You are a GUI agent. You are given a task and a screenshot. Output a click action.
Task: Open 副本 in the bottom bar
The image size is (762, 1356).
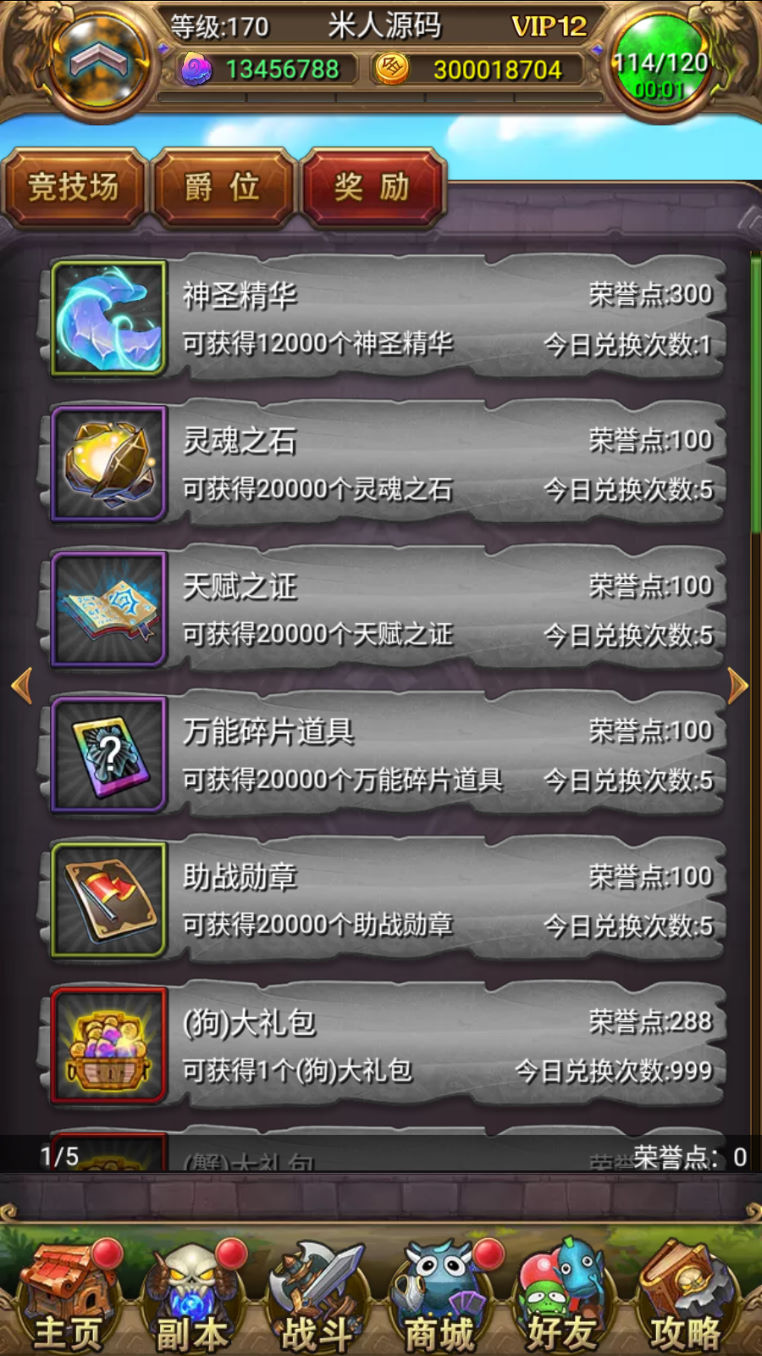pyautogui.click(x=192, y=1295)
